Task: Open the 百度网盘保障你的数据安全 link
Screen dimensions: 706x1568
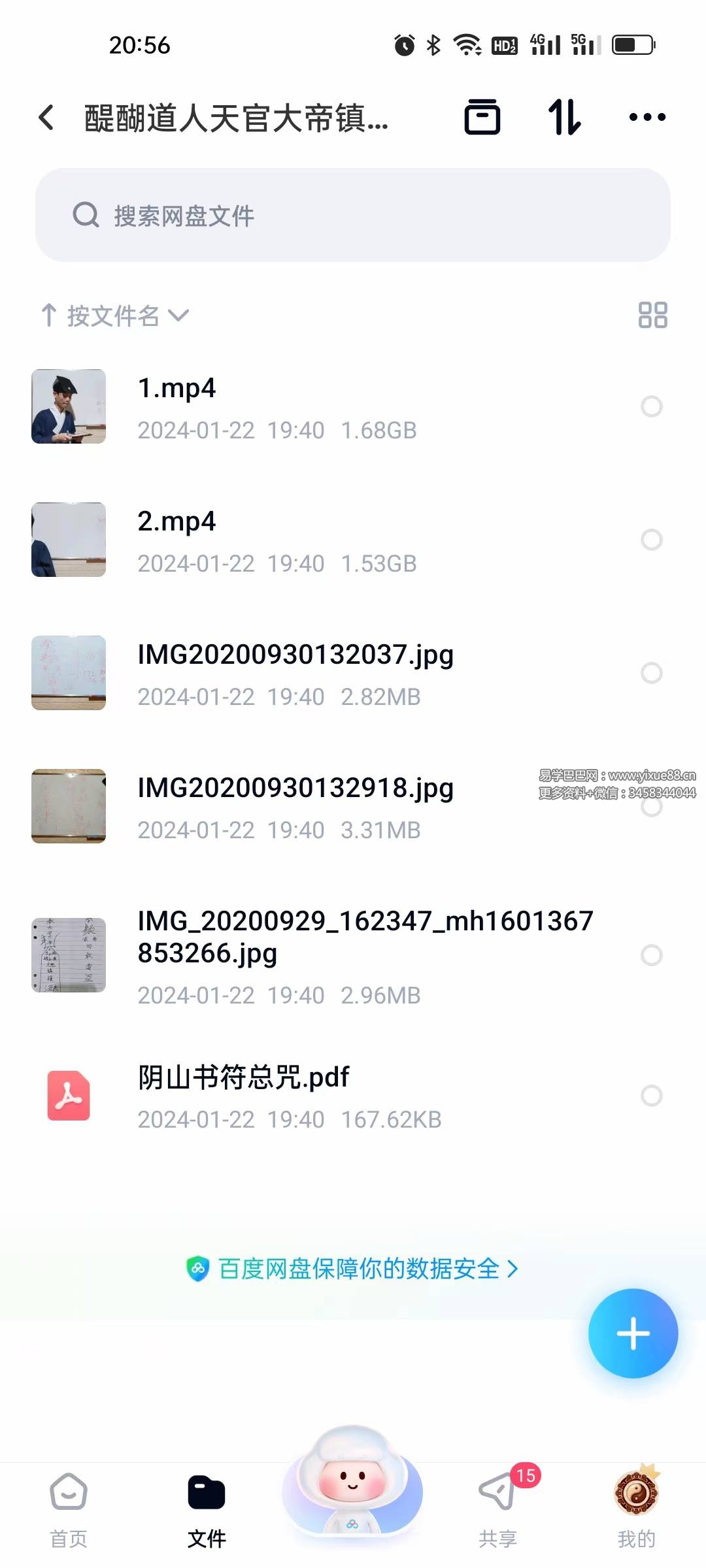Action: pos(353,1269)
